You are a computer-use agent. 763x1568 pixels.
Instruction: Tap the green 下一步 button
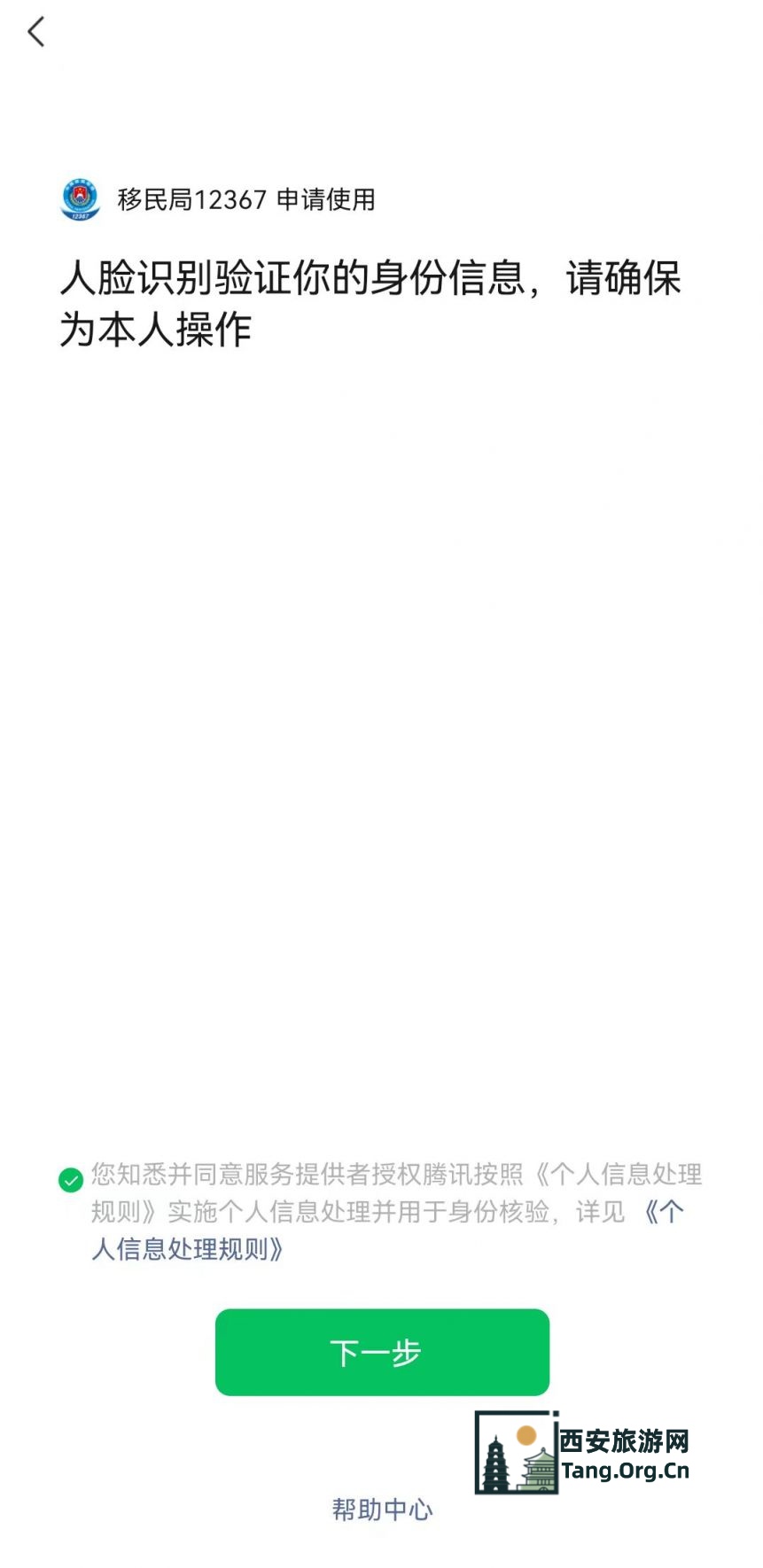(382, 1352)
